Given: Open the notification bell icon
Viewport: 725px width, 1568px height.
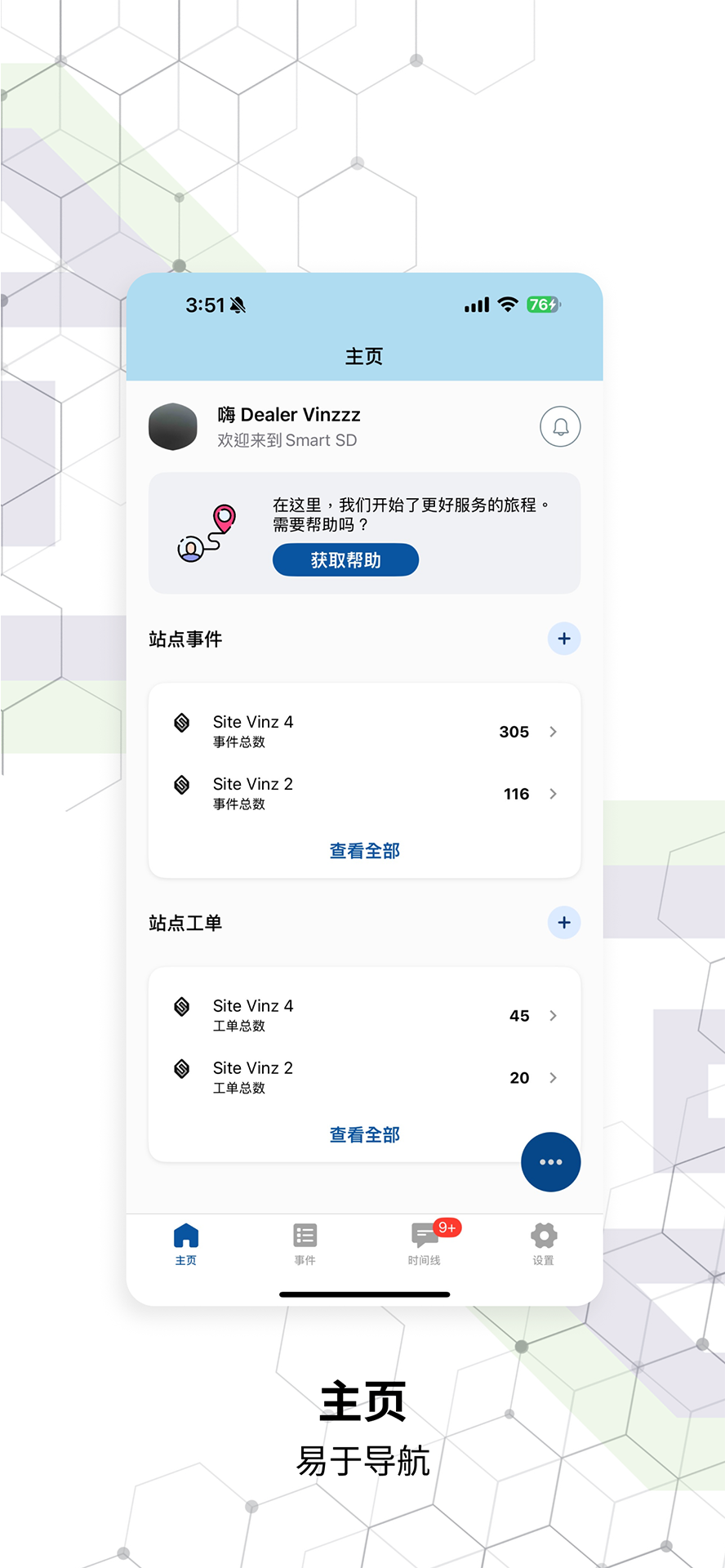Looking at the screenshot, I should point(560,426).
